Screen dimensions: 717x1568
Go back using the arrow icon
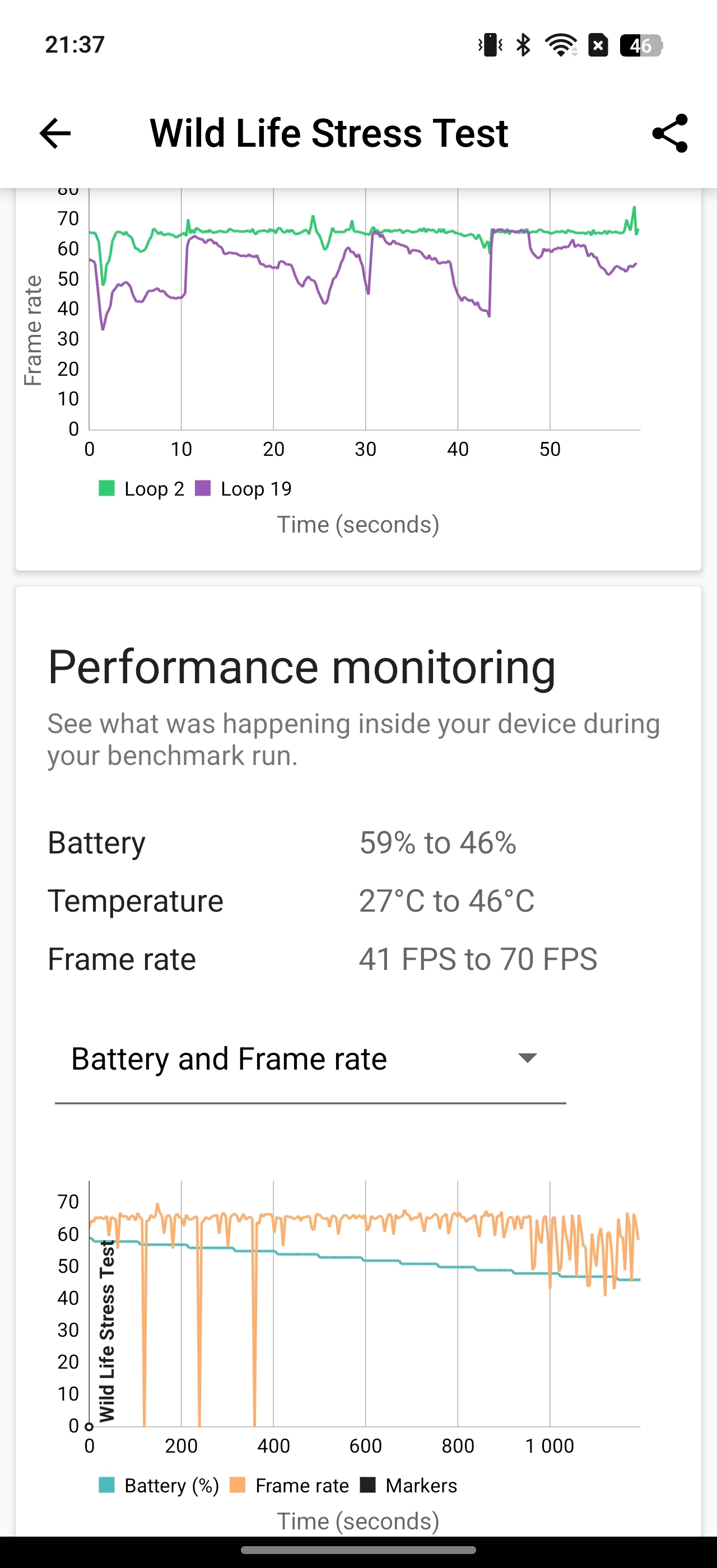click(x=55, y=133)
